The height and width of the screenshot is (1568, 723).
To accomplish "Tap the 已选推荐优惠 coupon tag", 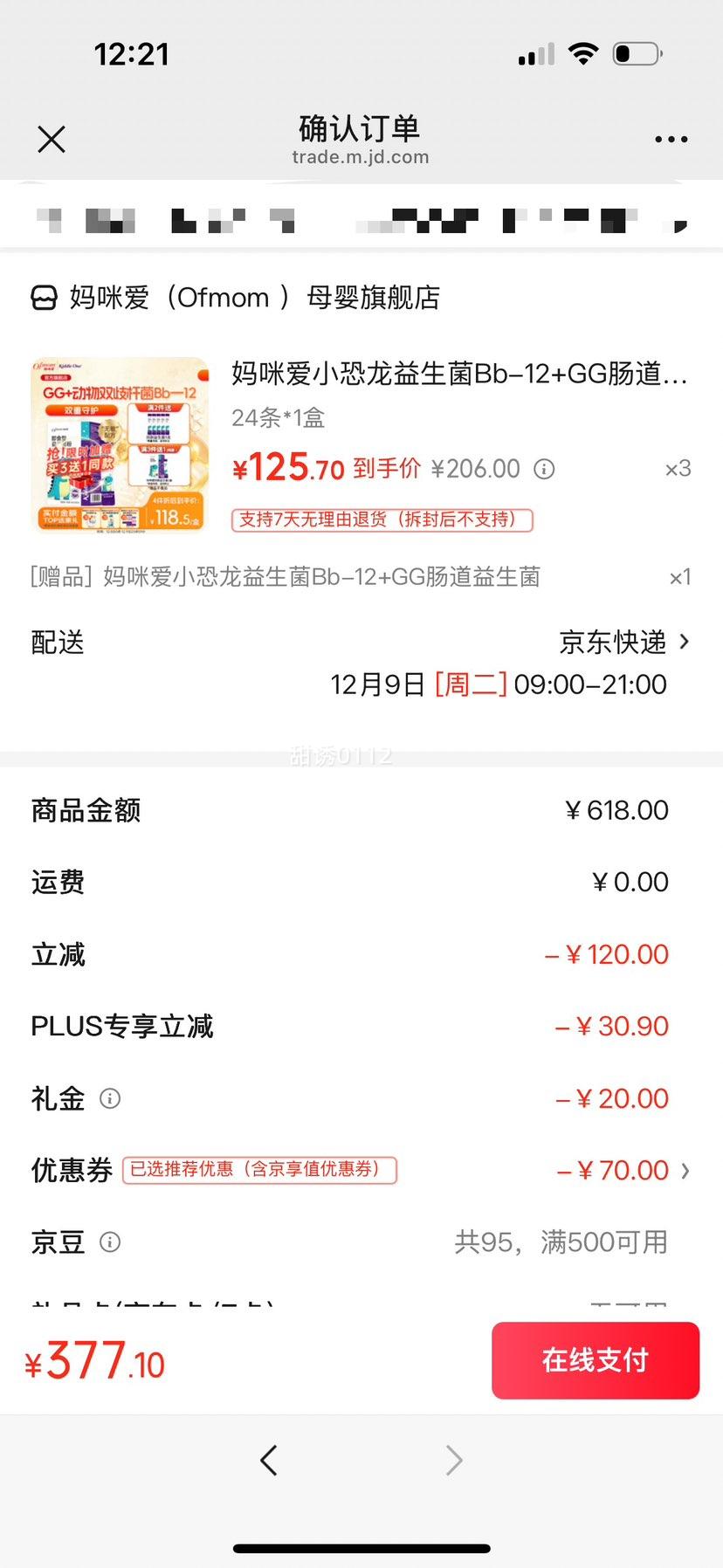I will click(258, 1170).
